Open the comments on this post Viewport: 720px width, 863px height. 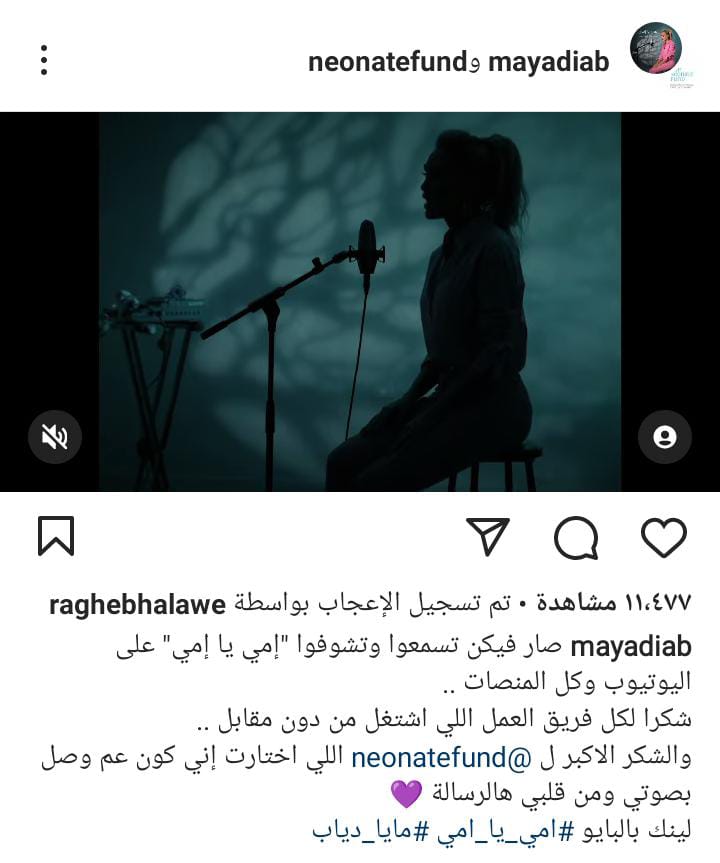point(576,538)
